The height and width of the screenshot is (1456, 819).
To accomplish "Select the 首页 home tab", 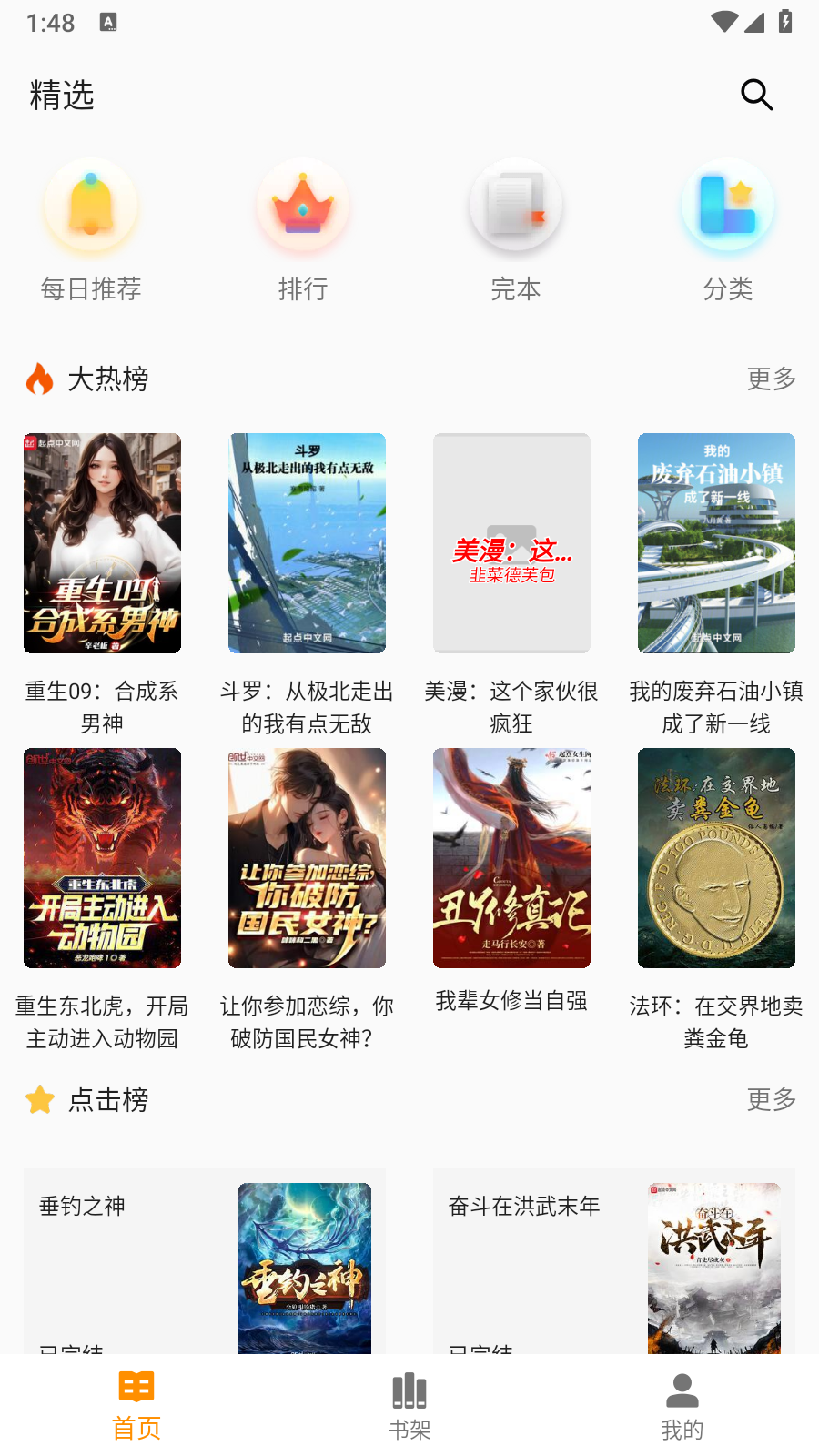I will 136,1406.
